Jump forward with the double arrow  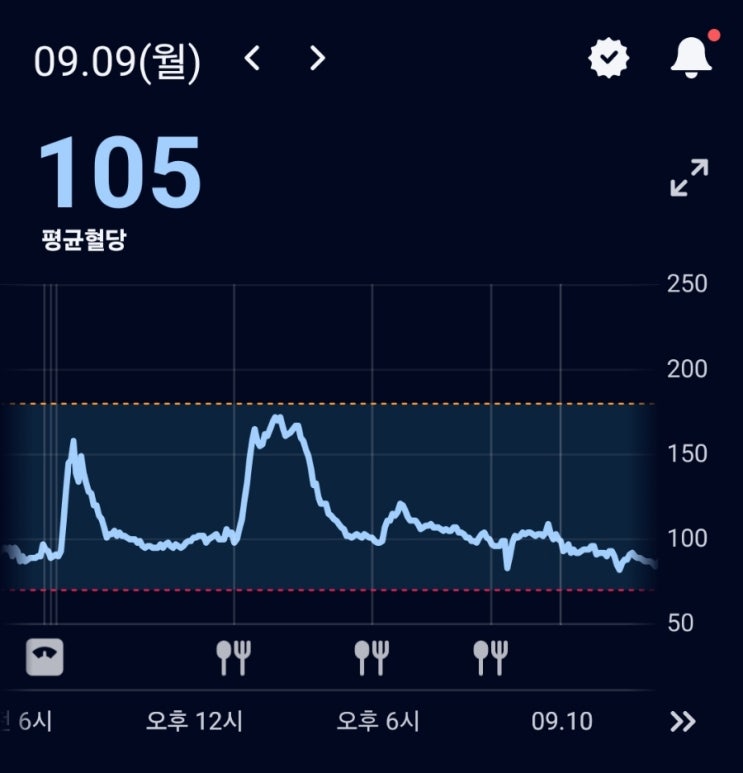[x=683, y=722]
